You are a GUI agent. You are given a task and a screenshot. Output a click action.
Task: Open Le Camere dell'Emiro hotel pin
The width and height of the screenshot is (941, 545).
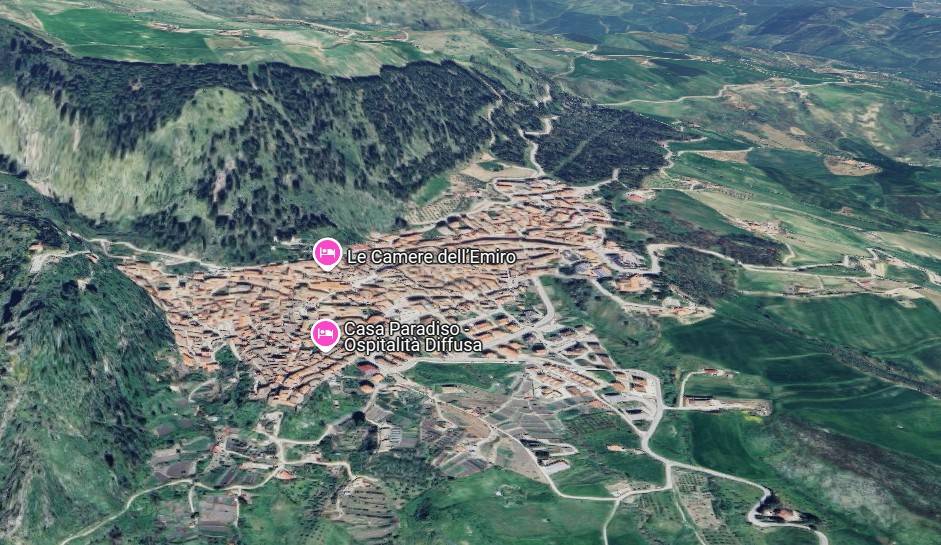click(x=326, y=254)
